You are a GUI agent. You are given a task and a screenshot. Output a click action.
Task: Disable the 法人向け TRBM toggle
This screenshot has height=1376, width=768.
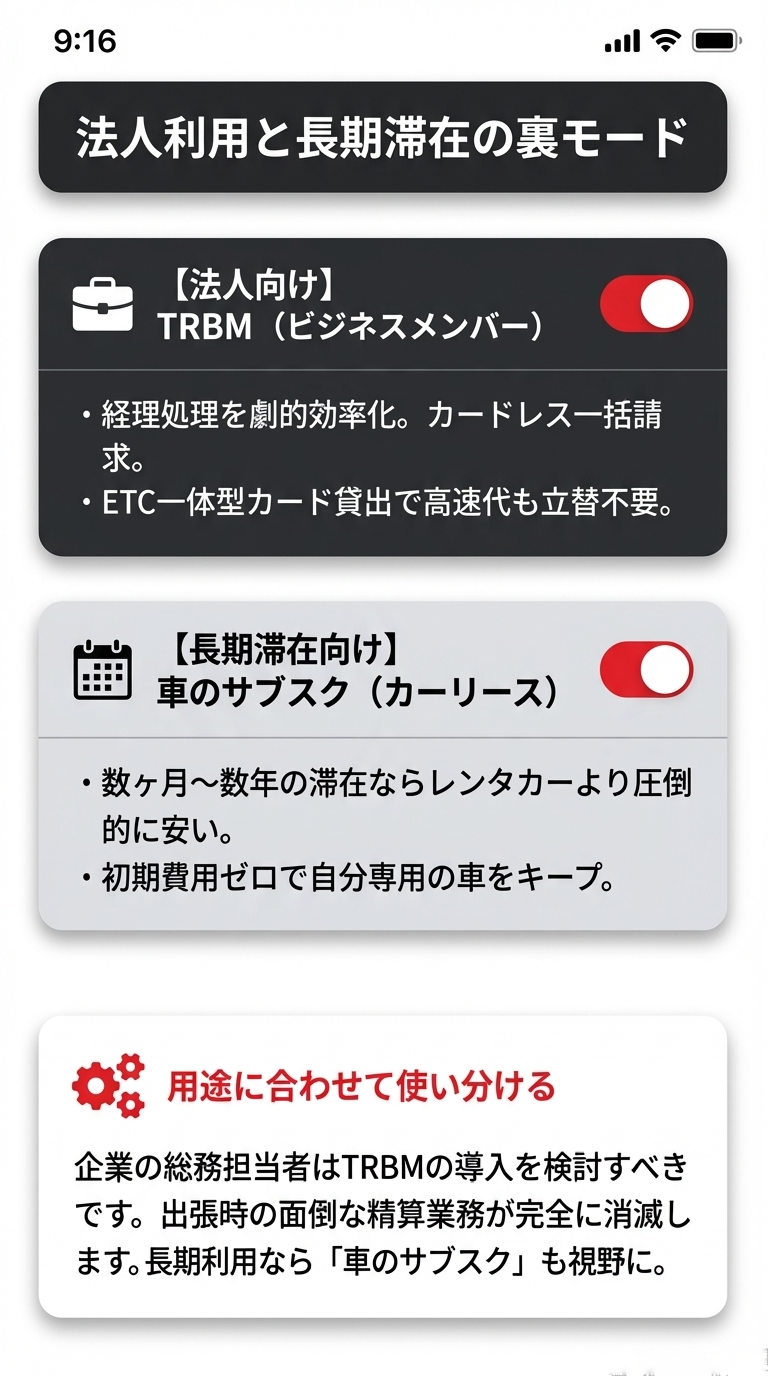(x=648, y=303)
